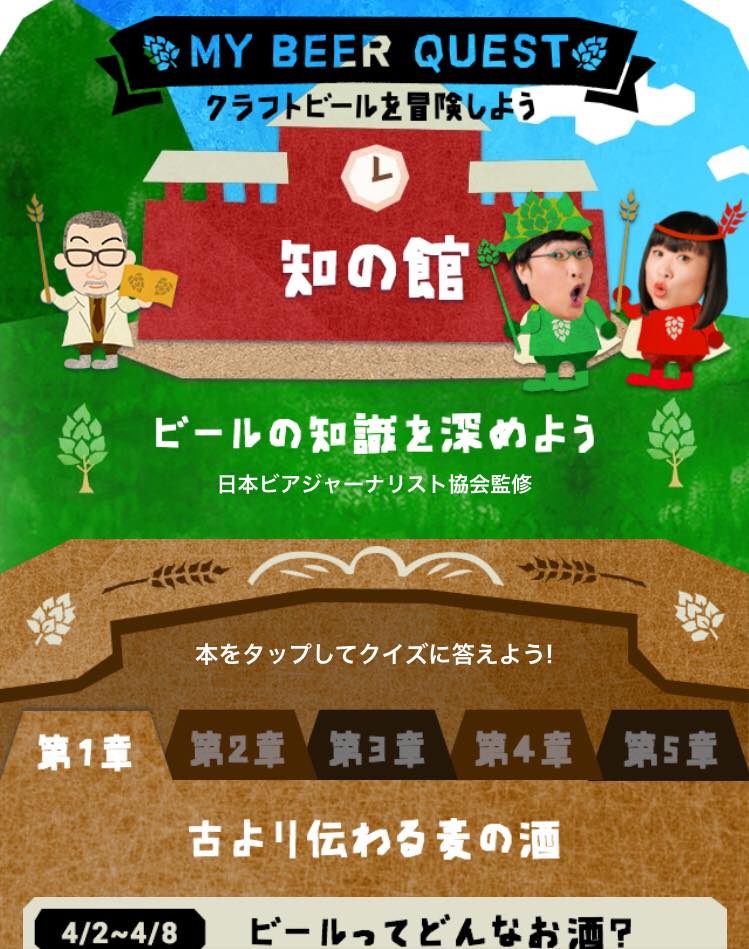View the 第5章 chapter tab
749x949 pixels.
pos(671,748)
